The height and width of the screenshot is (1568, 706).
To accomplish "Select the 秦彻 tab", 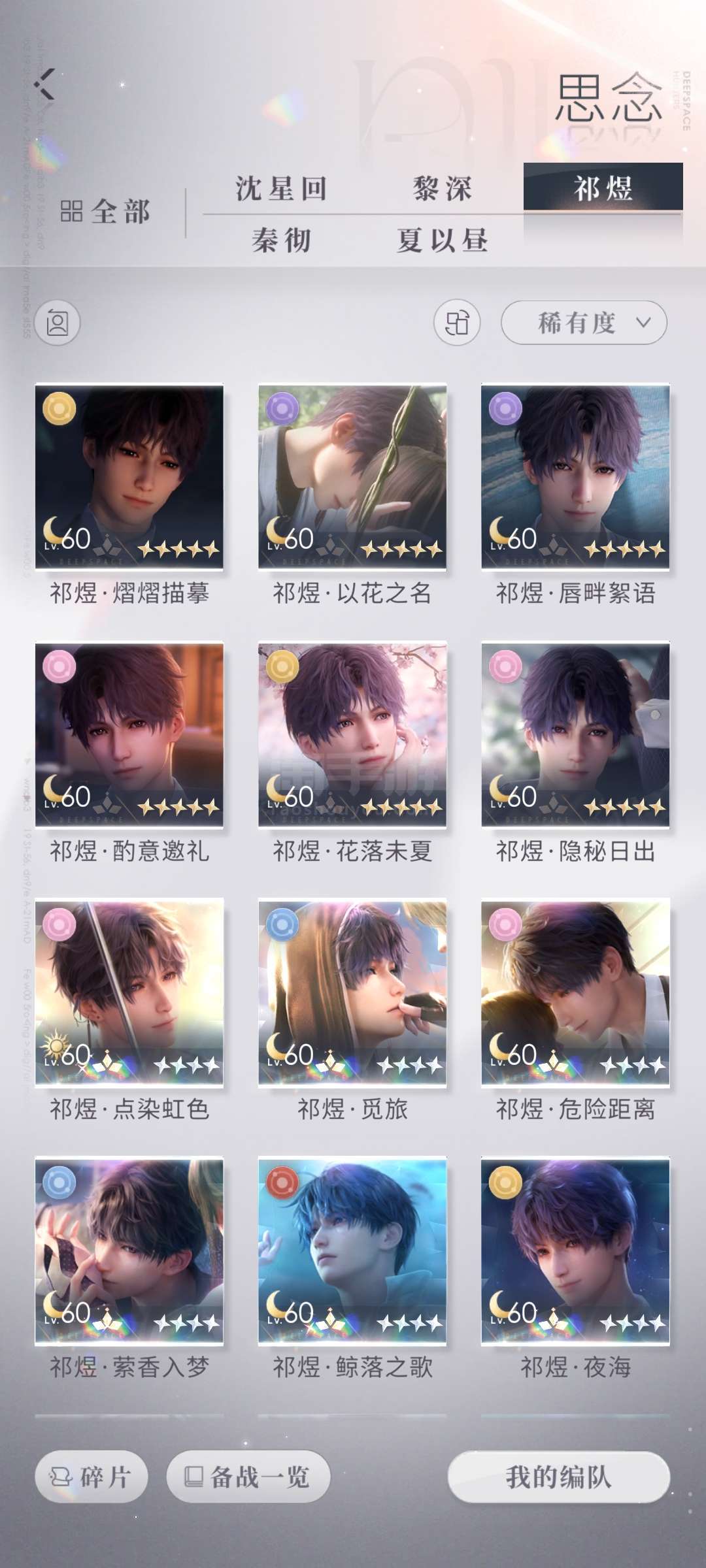I will pos(282,240).
